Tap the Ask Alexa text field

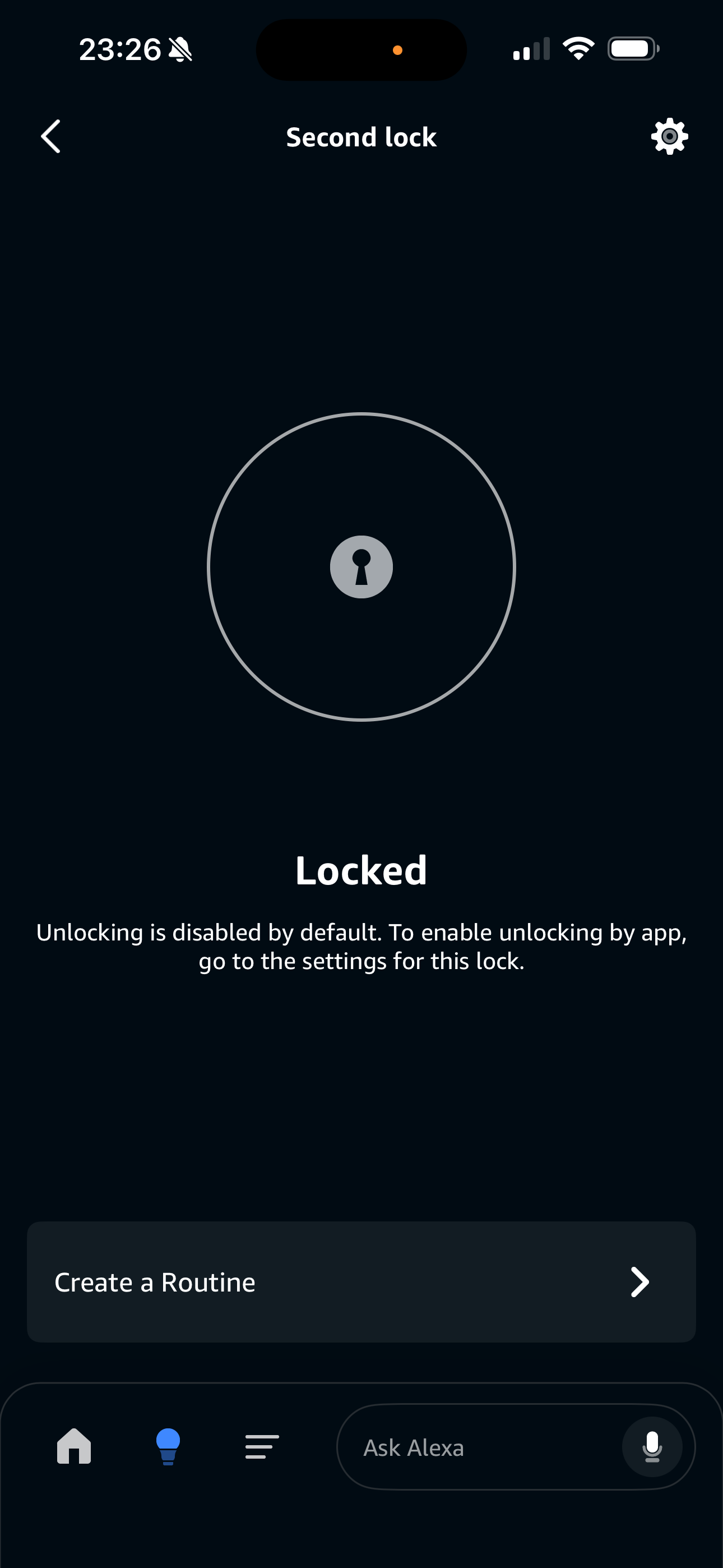pyautogui.click(x=475, y=1447)
